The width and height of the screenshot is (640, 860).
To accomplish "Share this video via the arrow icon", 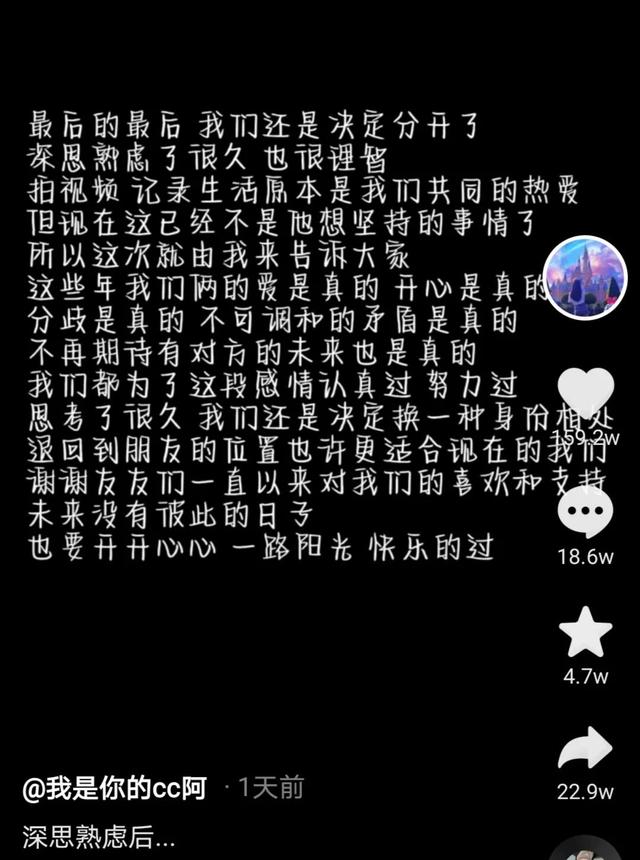I will [x=585, y=749].
